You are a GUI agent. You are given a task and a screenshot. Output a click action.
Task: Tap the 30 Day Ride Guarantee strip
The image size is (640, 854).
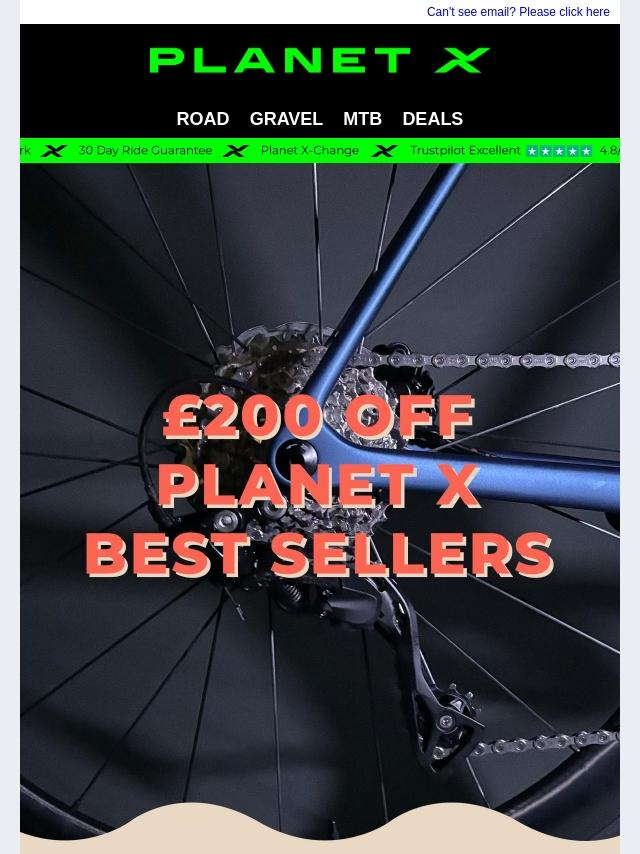[145, 150]
